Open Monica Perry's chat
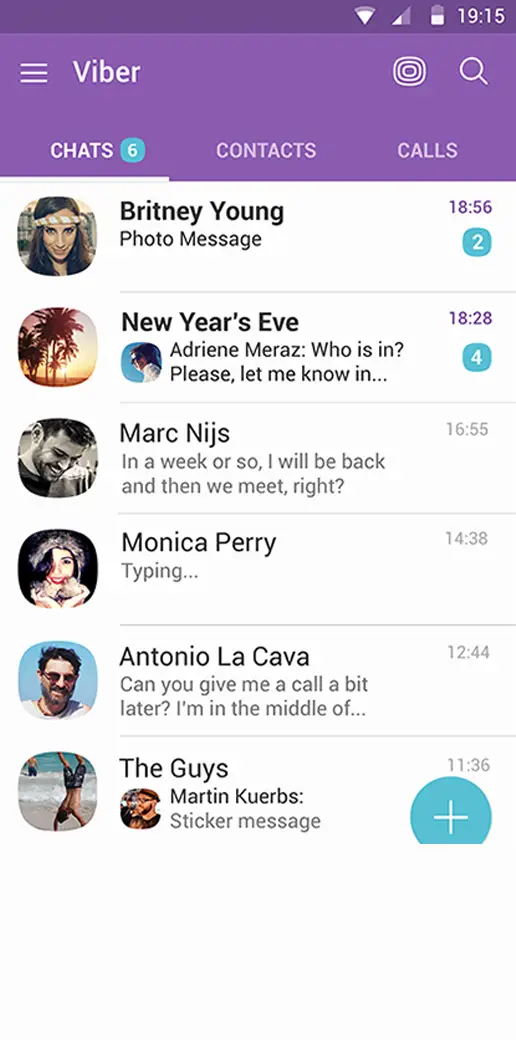Image resolution: width=516 pixels, height=1040 pixels. [x=258, y=569]
